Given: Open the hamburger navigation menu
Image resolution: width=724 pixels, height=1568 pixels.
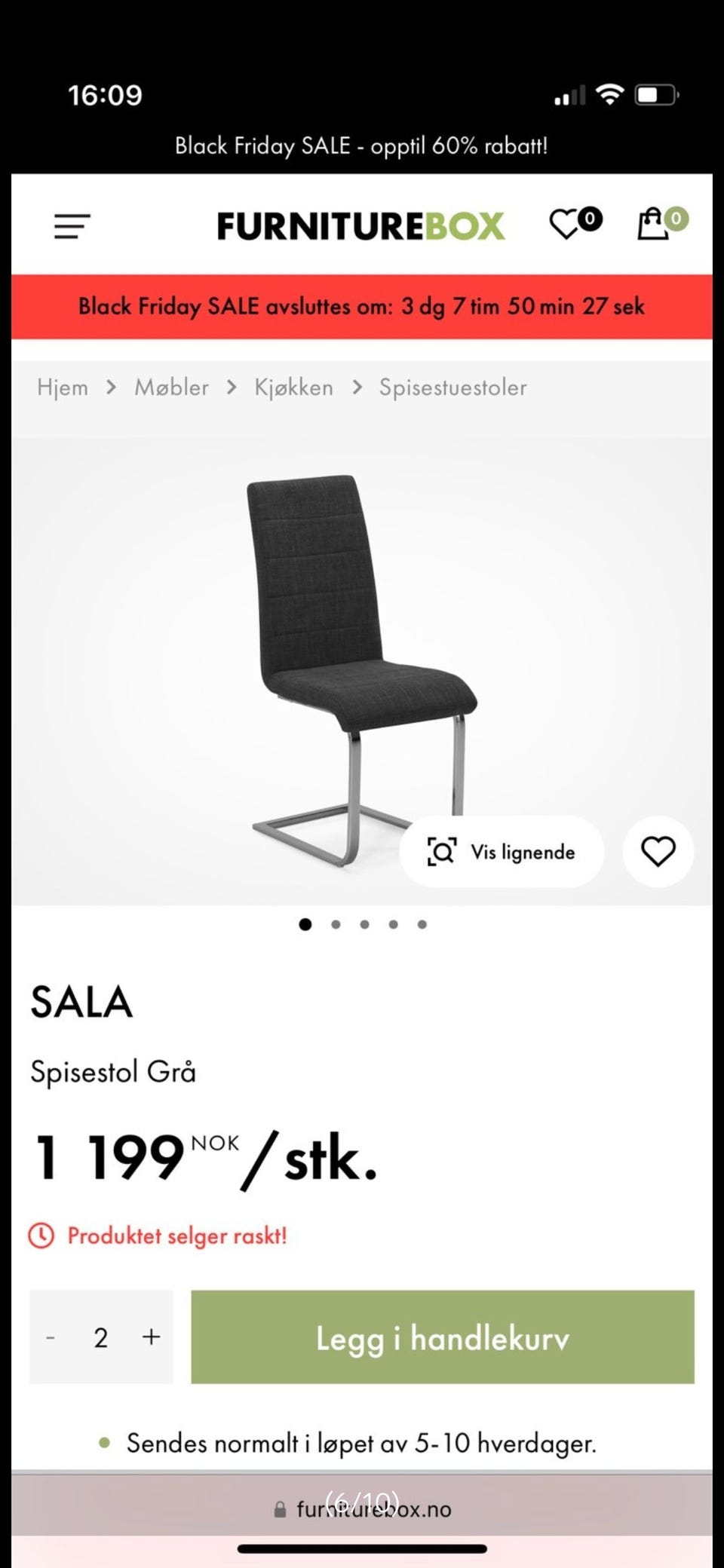Looking at the screenshot, I should click(72, 226).
